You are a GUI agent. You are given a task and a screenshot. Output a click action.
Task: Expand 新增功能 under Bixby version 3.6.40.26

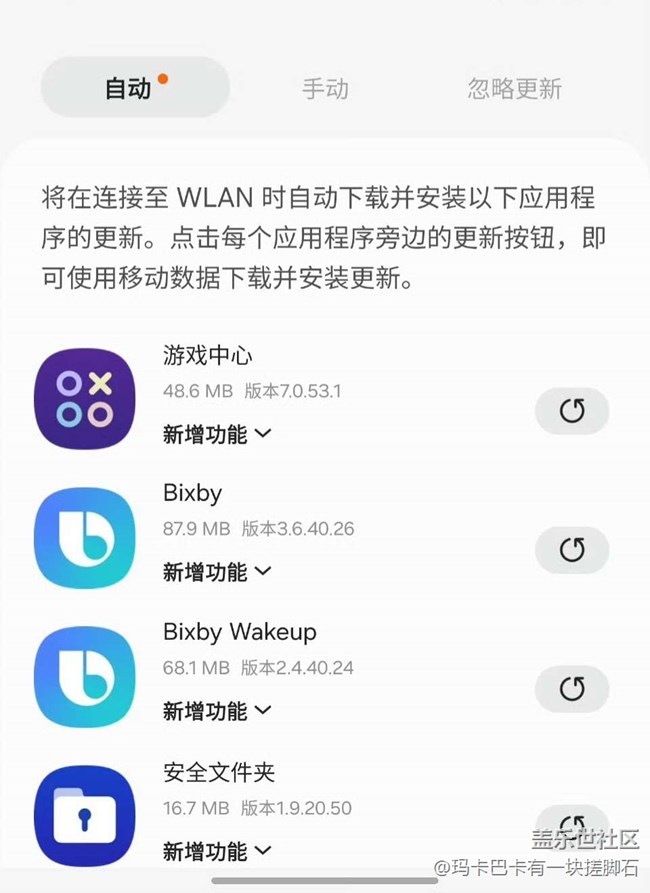coord(216,572)
